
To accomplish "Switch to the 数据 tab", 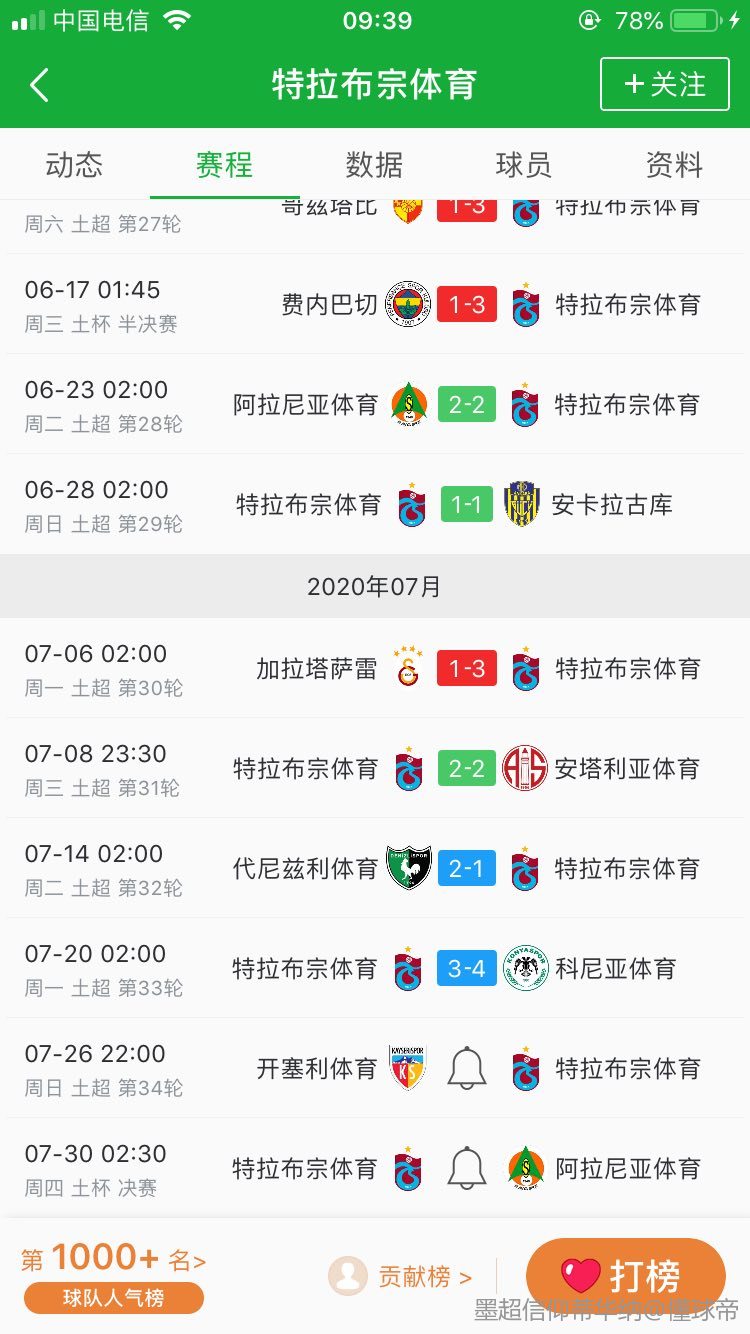I will (374, 165).
